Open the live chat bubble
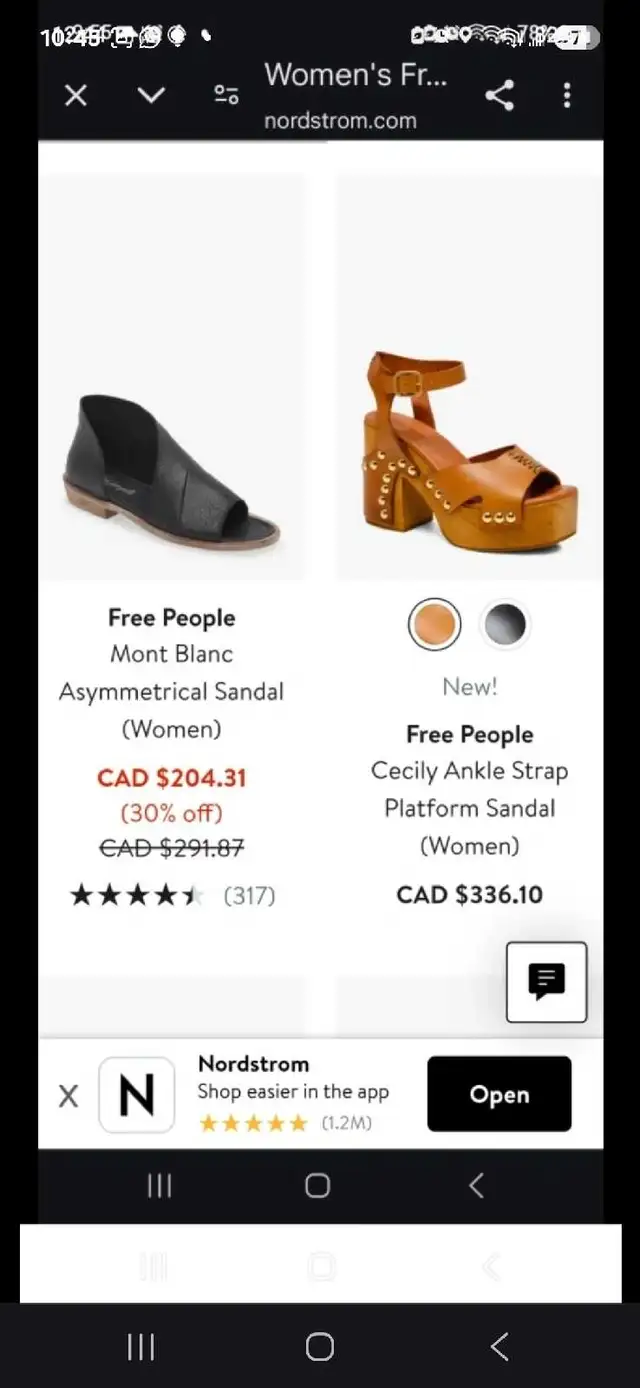The image size is (640, 1388). [546, 982]
